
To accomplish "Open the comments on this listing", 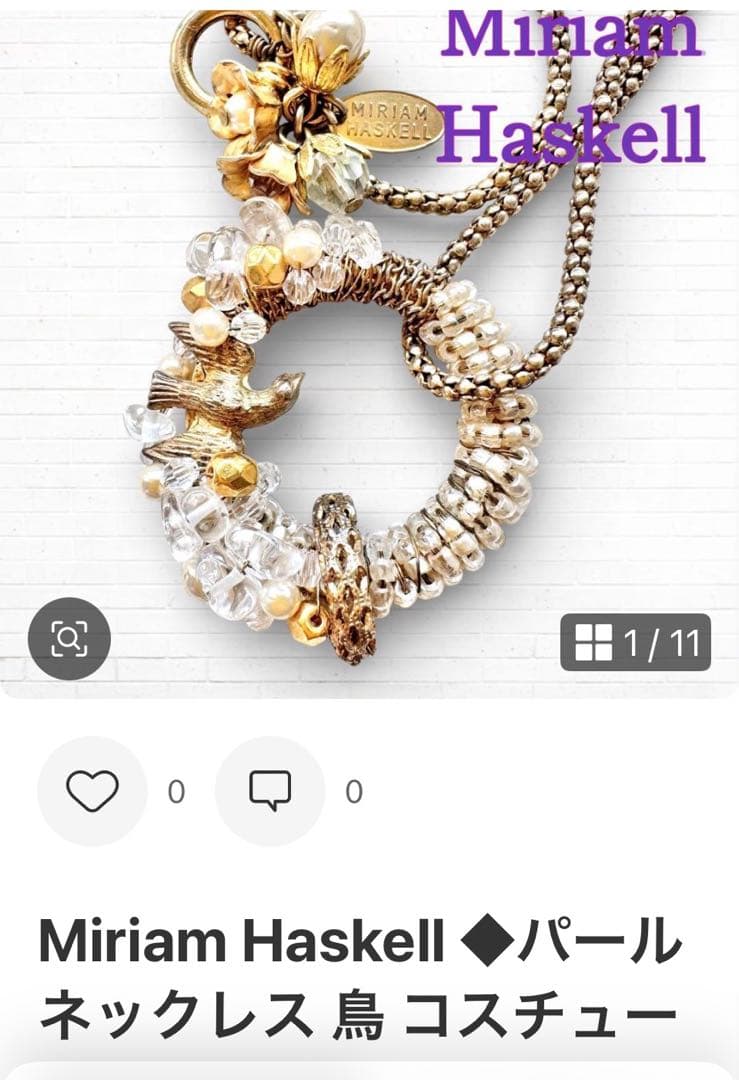I will [270, 791].
